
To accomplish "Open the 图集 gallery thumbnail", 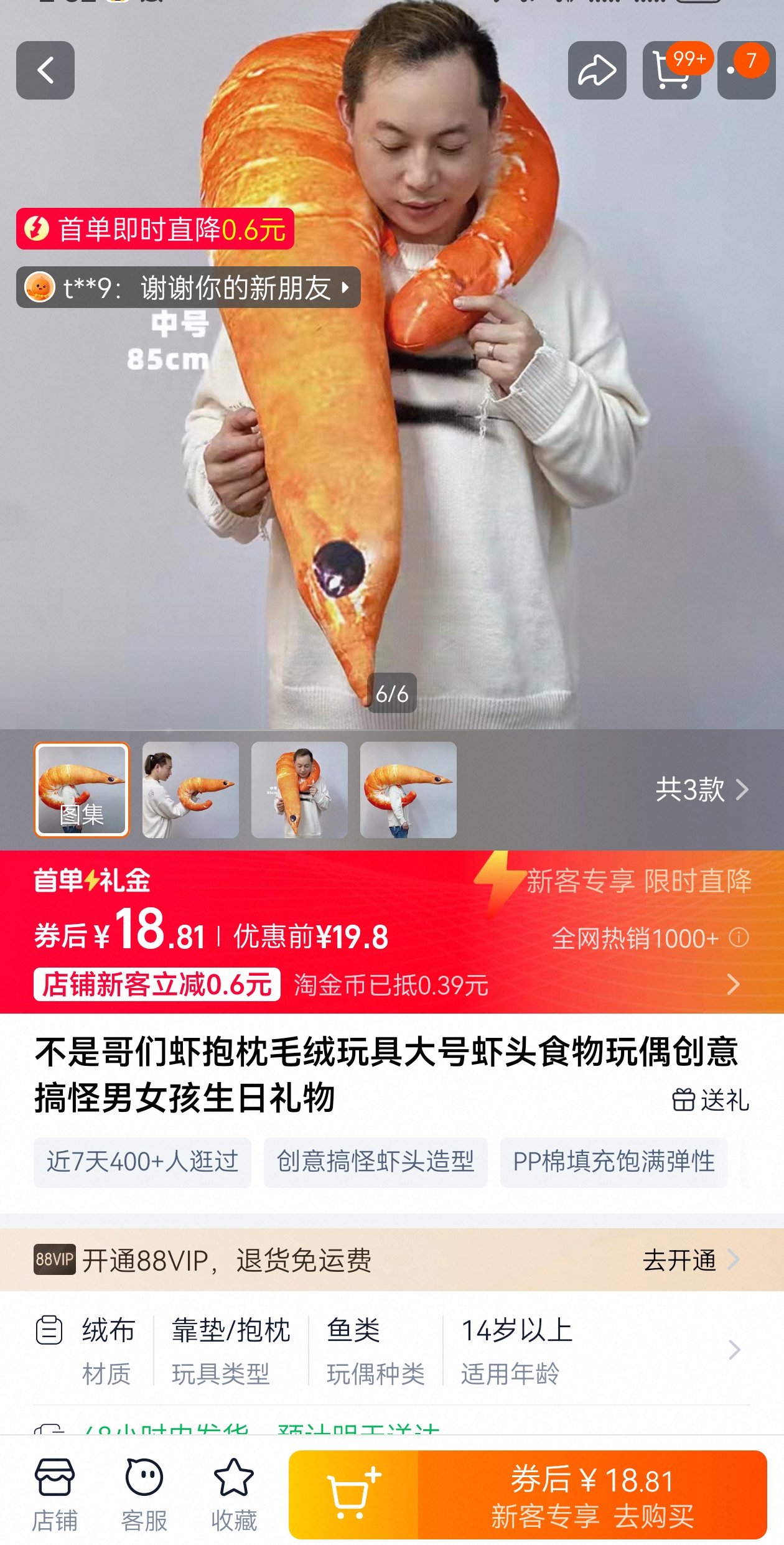I will (x=82, y=790).
